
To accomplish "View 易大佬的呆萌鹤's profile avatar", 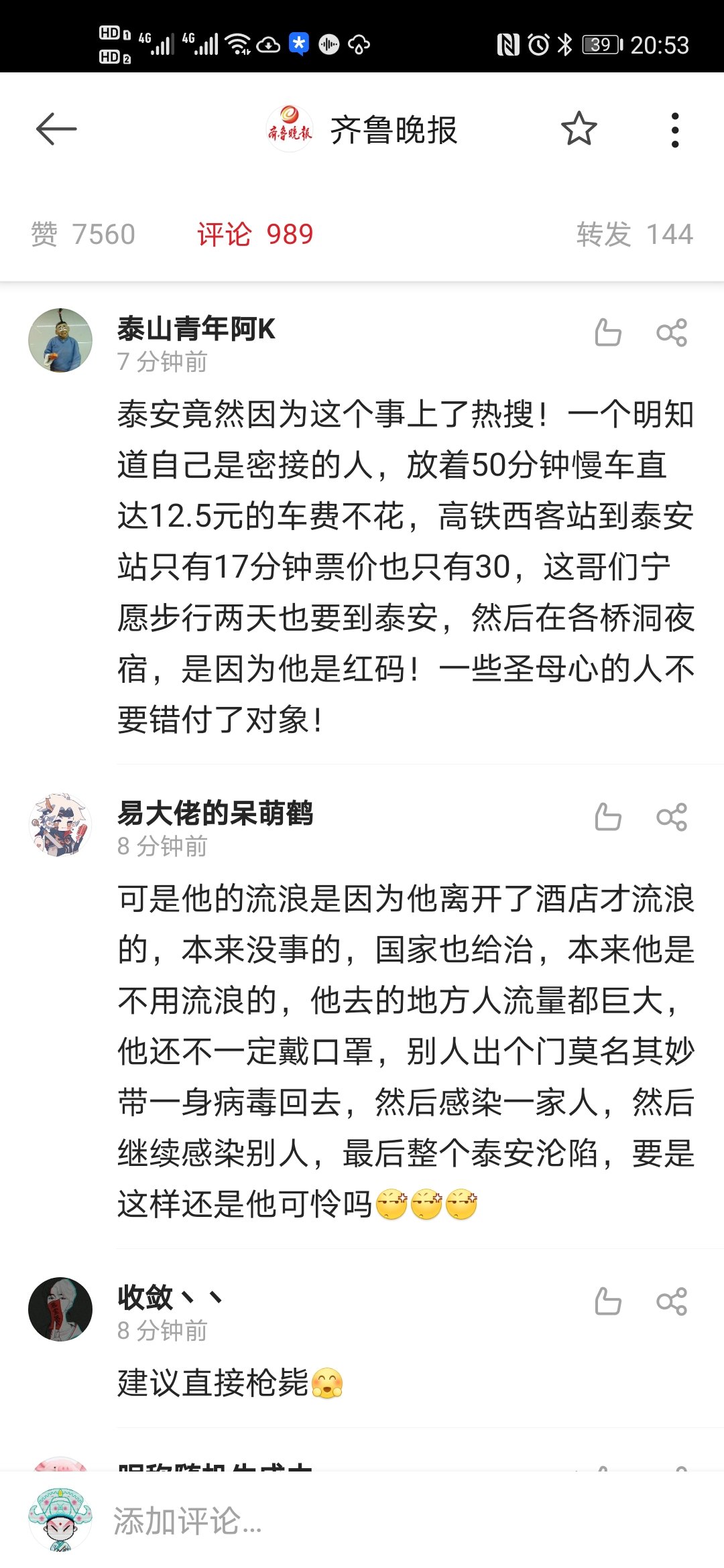I will [x=60, y=825].
